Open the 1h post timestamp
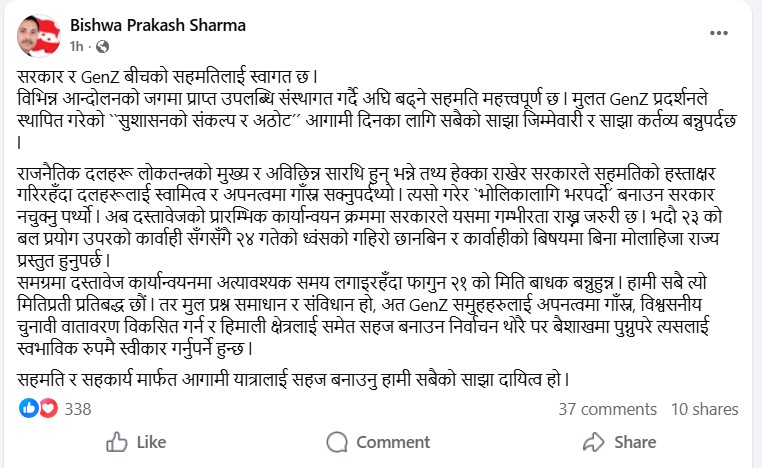 (x=77, y=46)
